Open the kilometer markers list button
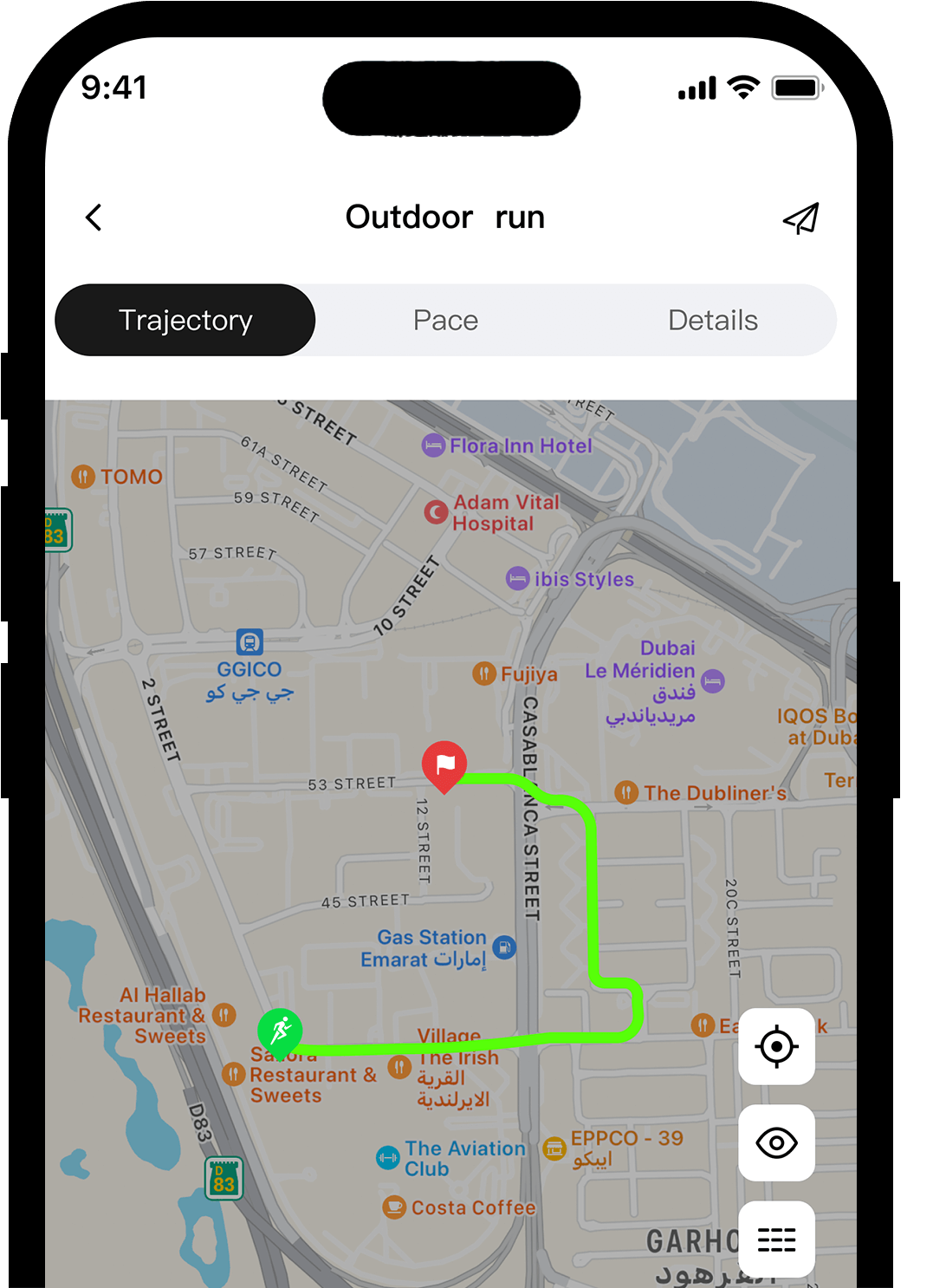The width and height of the screenshot is (946, 1288). point(776,1239)
